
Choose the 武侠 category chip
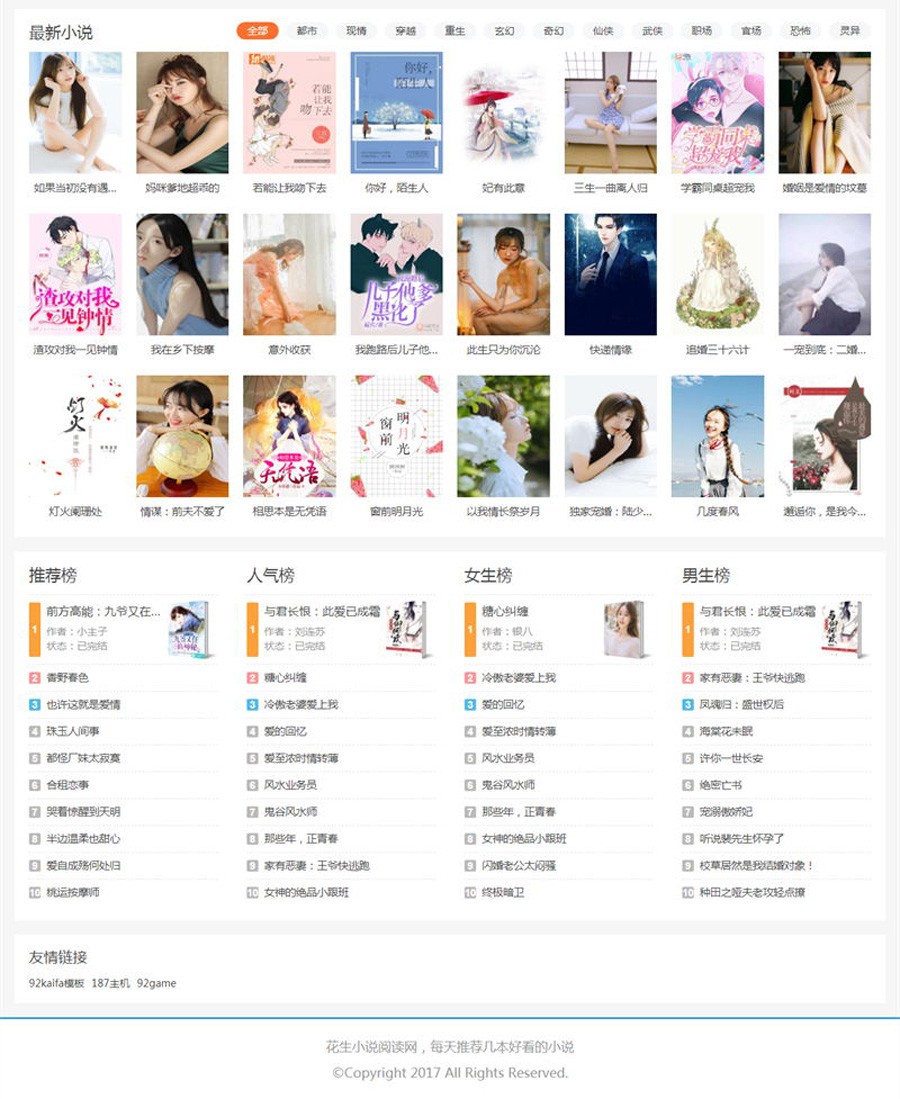[x=652, y=31]
